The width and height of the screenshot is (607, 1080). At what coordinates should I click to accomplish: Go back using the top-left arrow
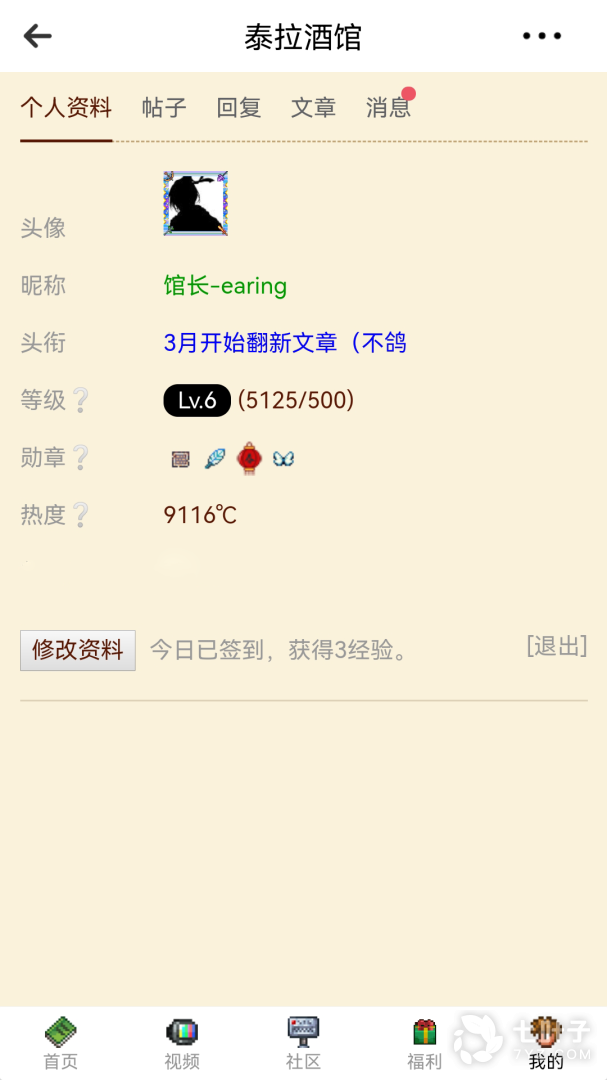(38, 37)
